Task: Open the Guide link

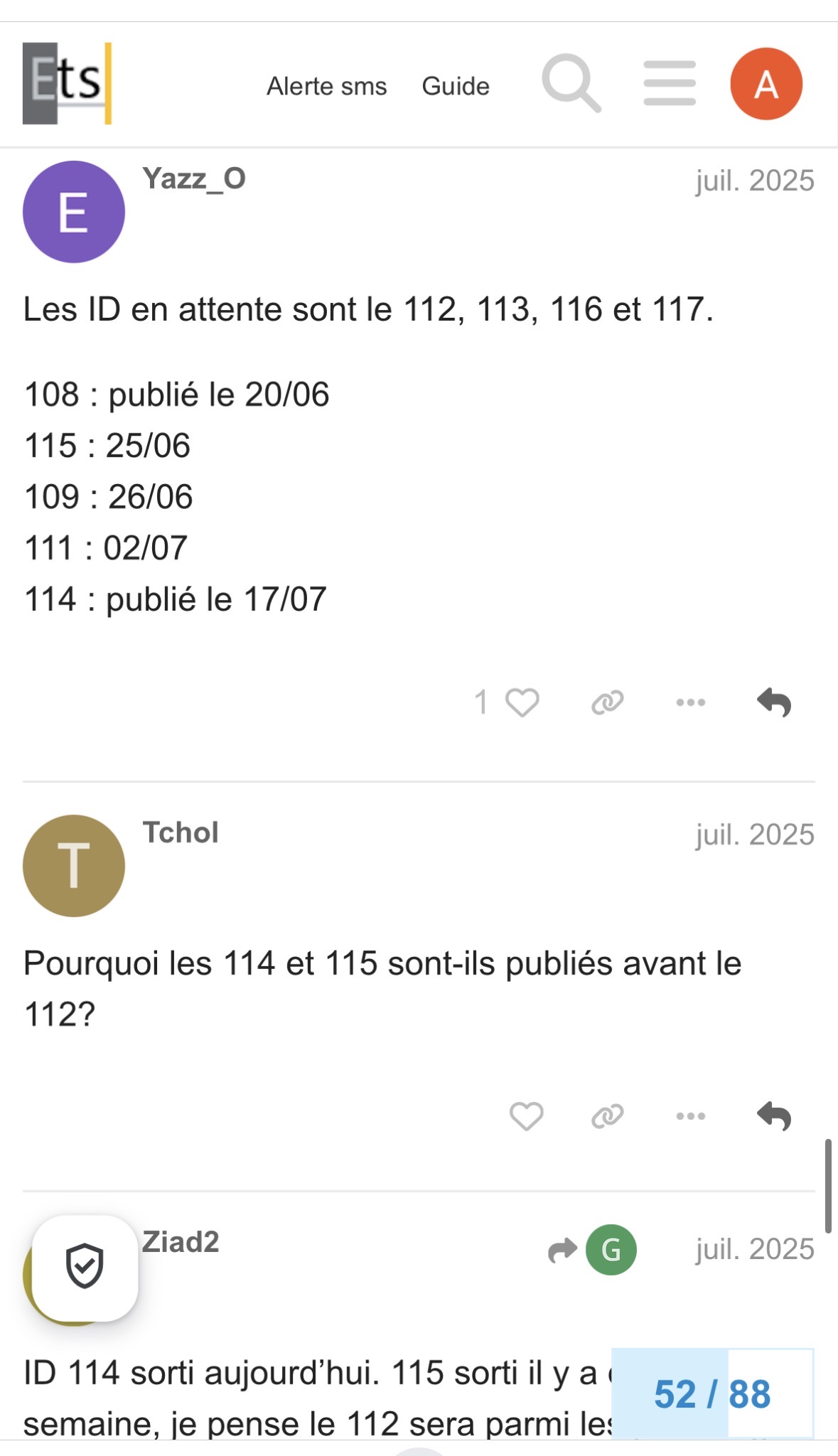Action: [x=456, y=86]
